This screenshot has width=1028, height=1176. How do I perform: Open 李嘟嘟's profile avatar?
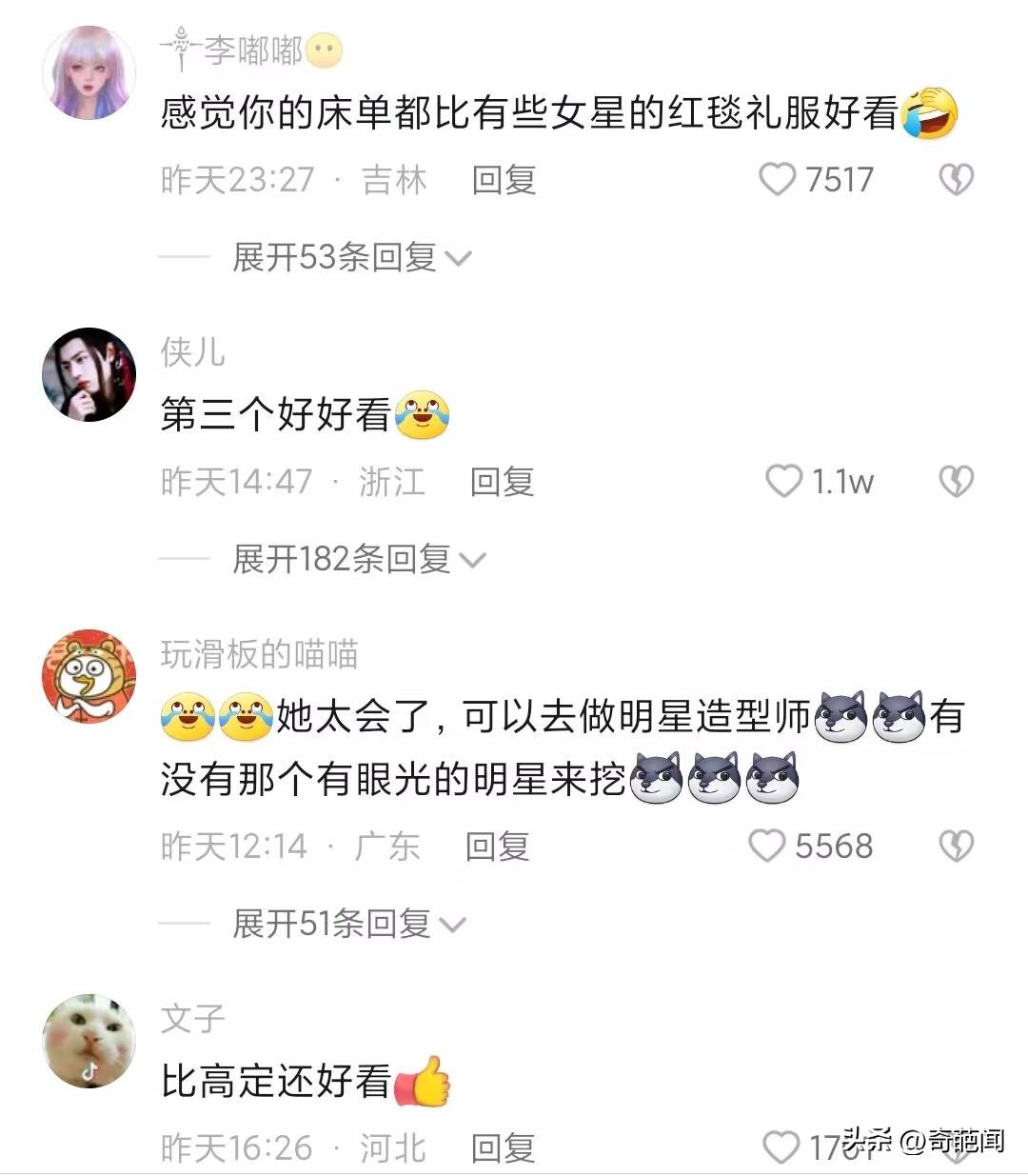(89, 73)
